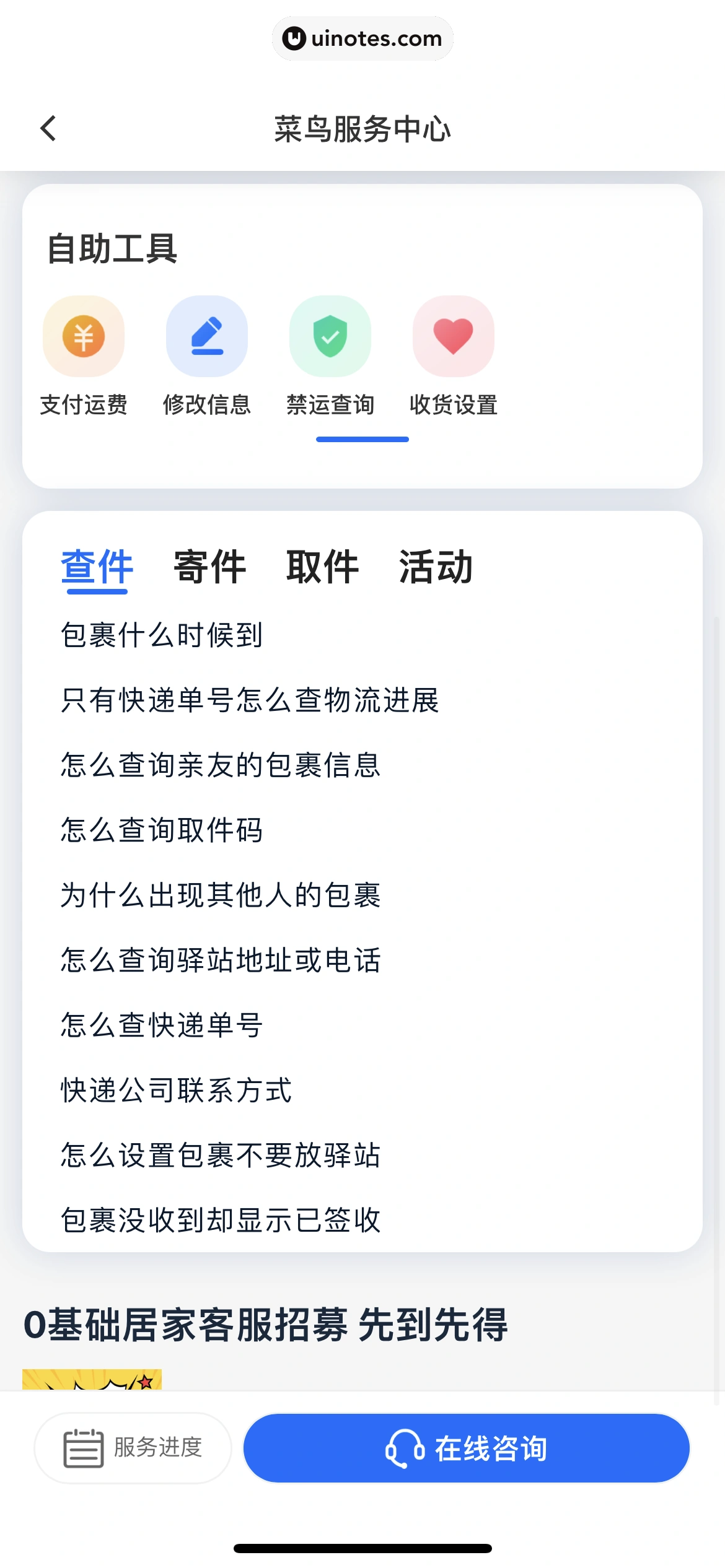Image resolution: width=725 pixels, height=1568 pixels.
Task: Switch to the 寄件 tab
Action: pos(209,567)
